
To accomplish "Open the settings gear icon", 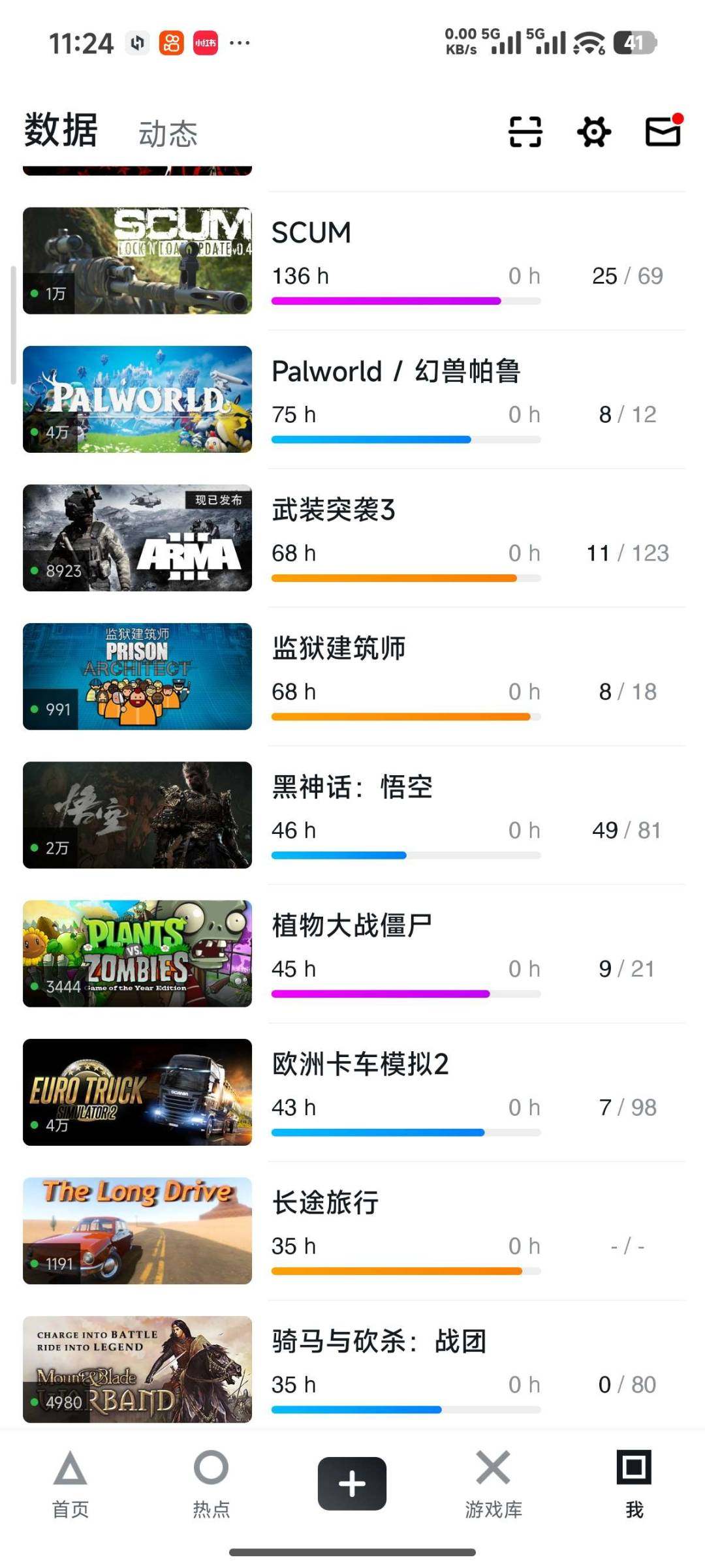I will pos(594,132).
